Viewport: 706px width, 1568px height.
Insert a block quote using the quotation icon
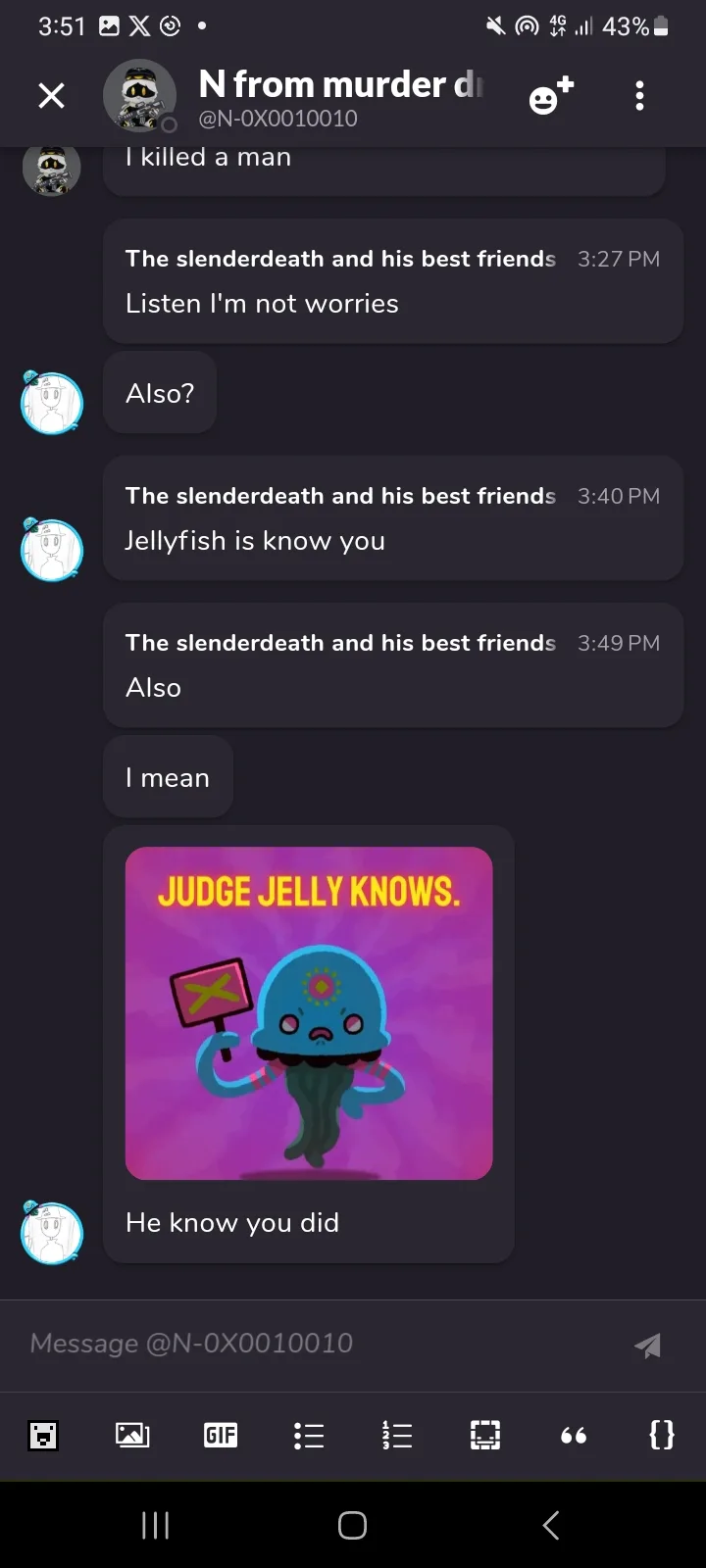coord(573,1435)
